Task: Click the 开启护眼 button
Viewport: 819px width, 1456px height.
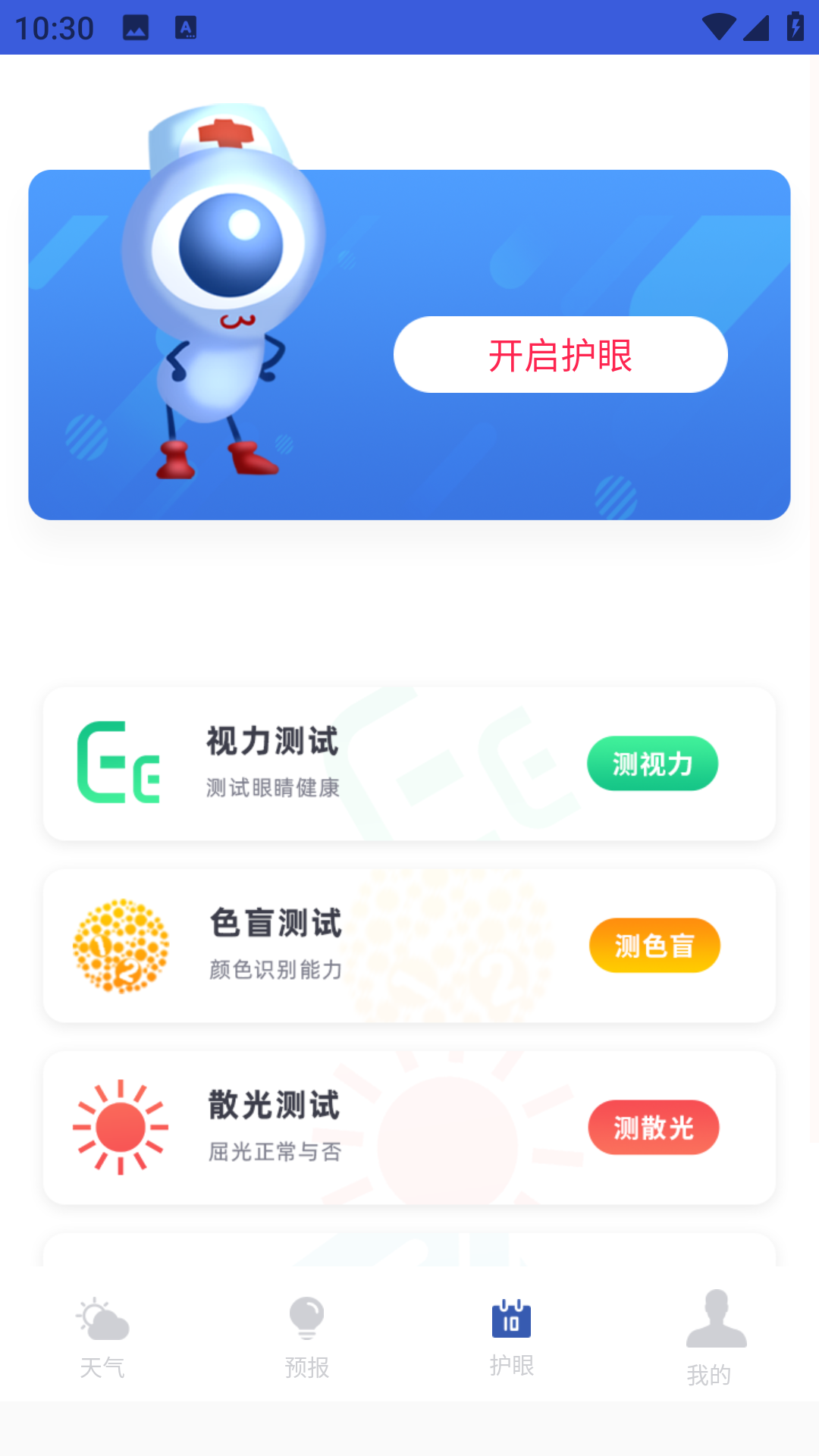Action: click(x=560, y=354)
